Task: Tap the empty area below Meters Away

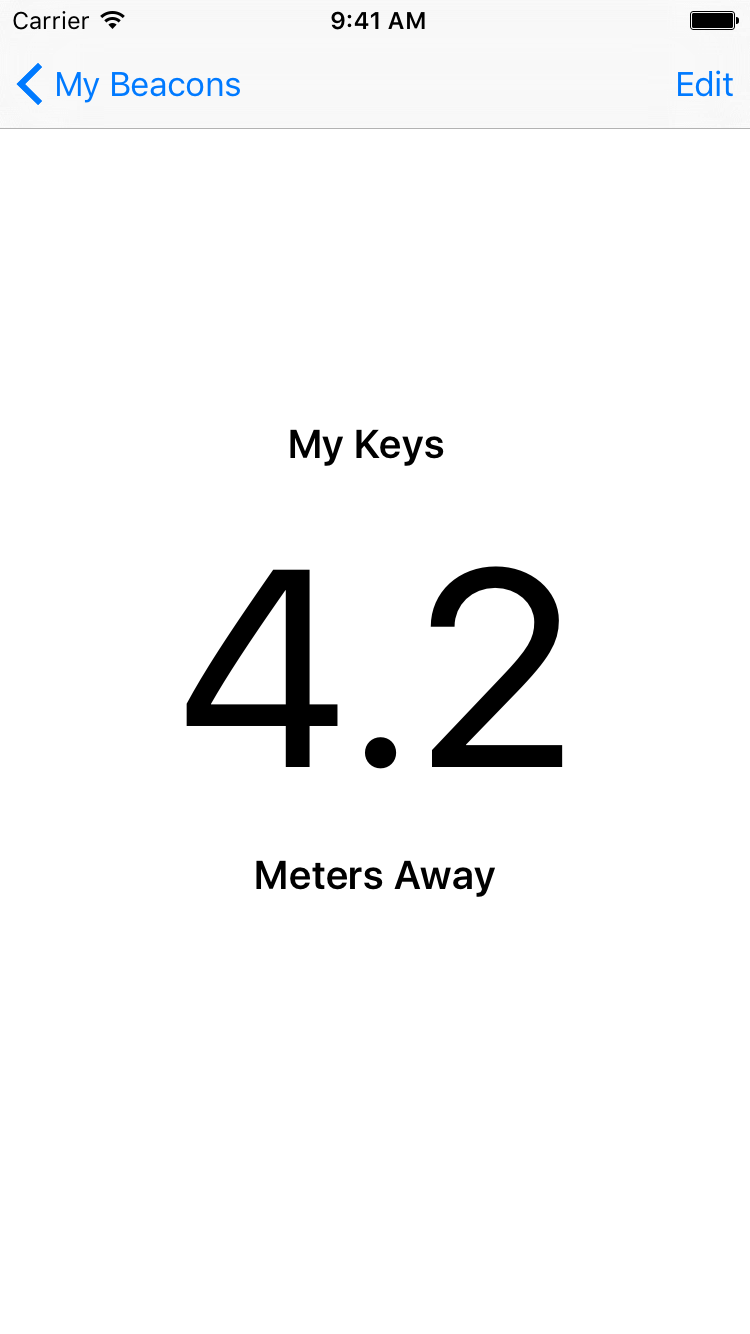Action: [375, 1080]
